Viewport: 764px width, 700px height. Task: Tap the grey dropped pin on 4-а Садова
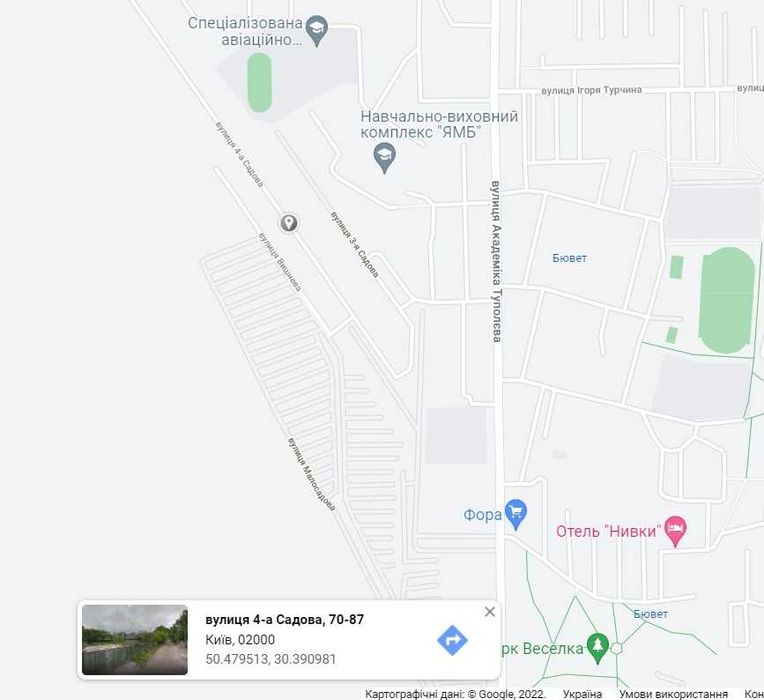289,222
